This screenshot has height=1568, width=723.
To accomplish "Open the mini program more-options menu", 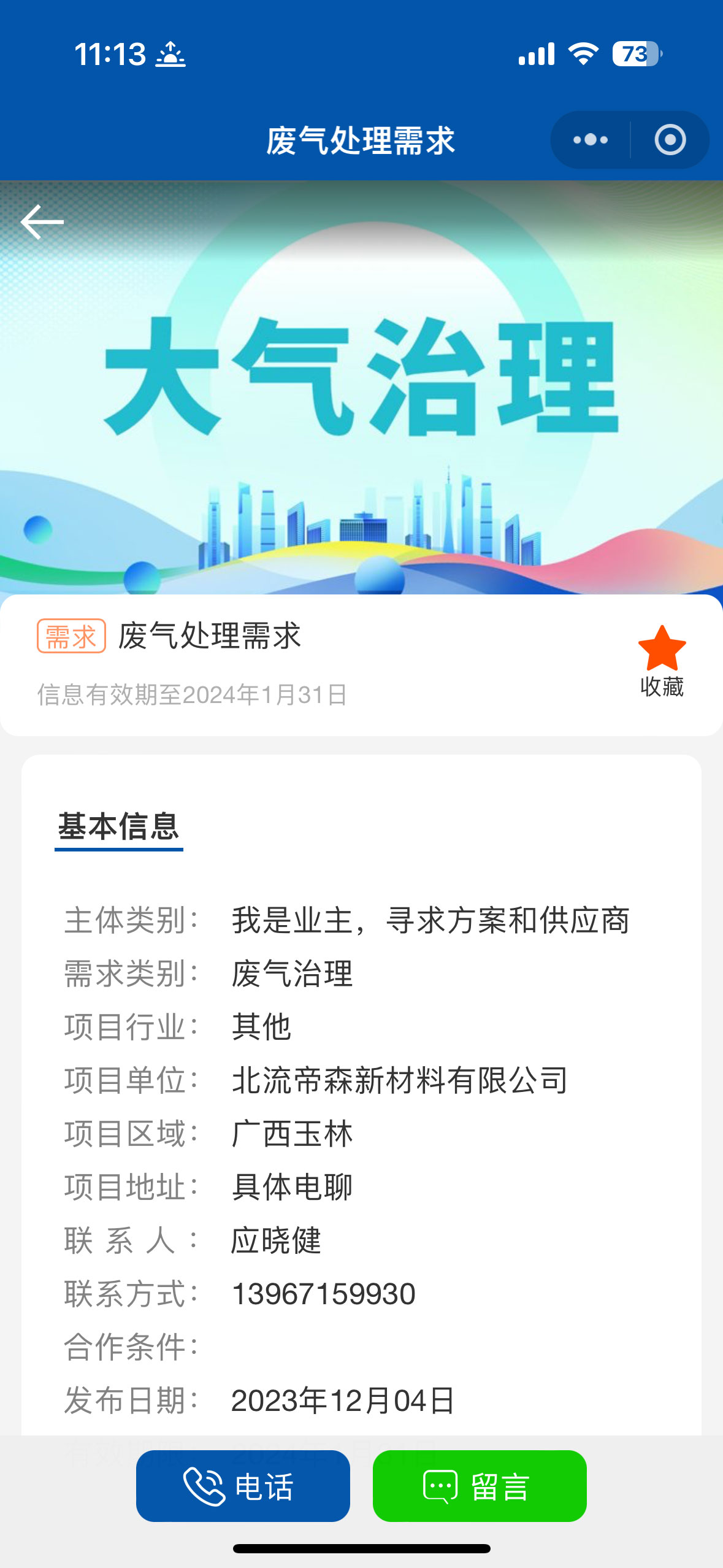I will (x=591, y=140).
